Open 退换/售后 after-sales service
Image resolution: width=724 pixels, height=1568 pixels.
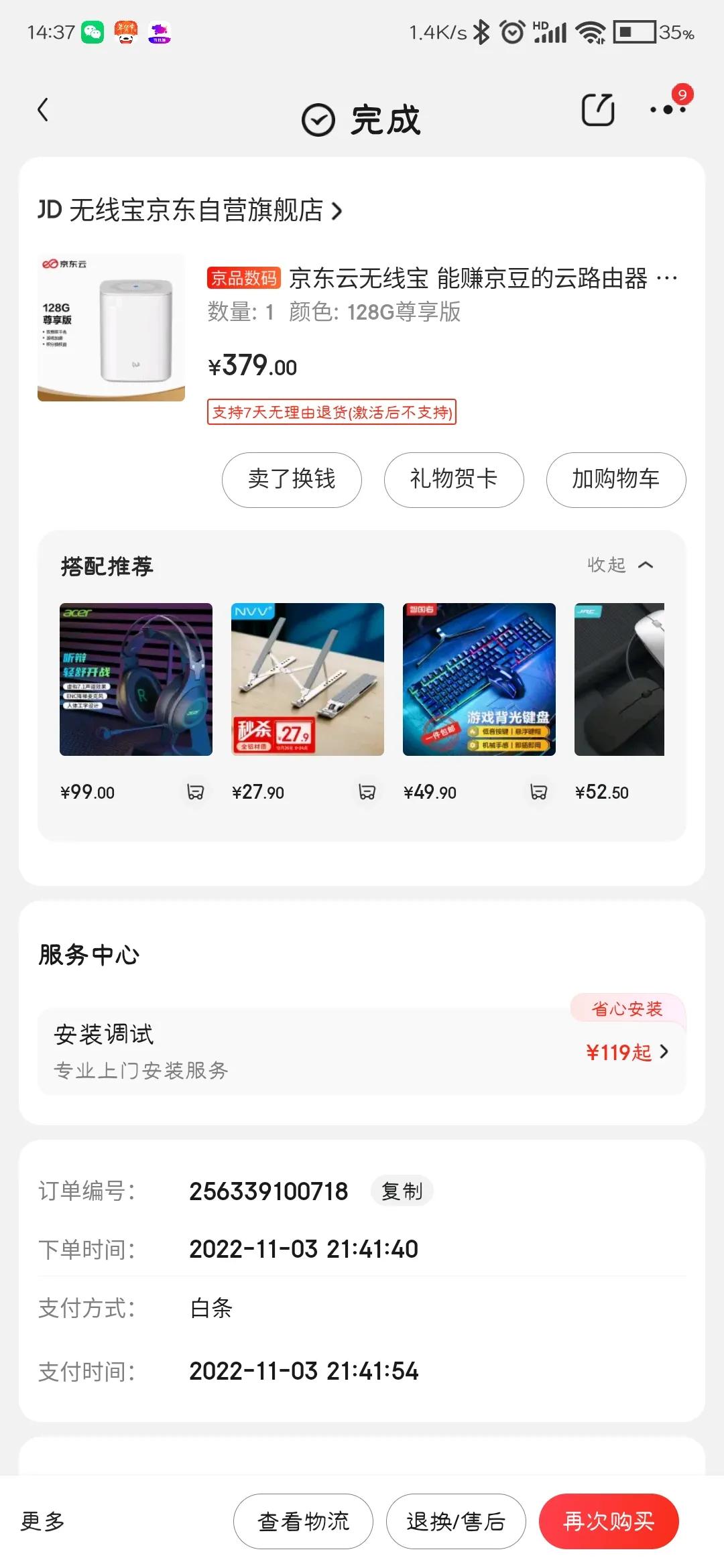coord(455,1522)
